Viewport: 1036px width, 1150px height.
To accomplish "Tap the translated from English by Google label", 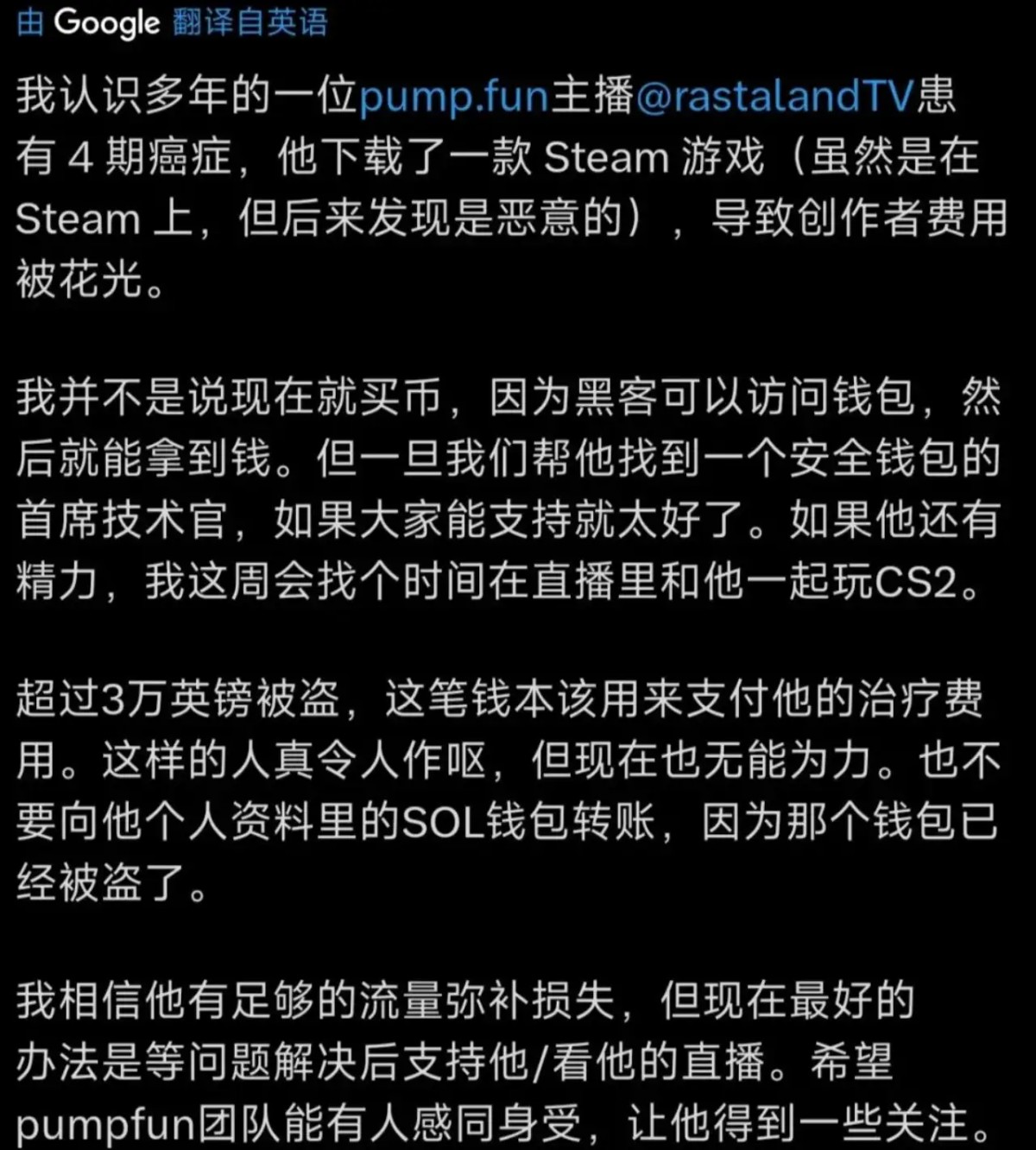I will 173,22.
